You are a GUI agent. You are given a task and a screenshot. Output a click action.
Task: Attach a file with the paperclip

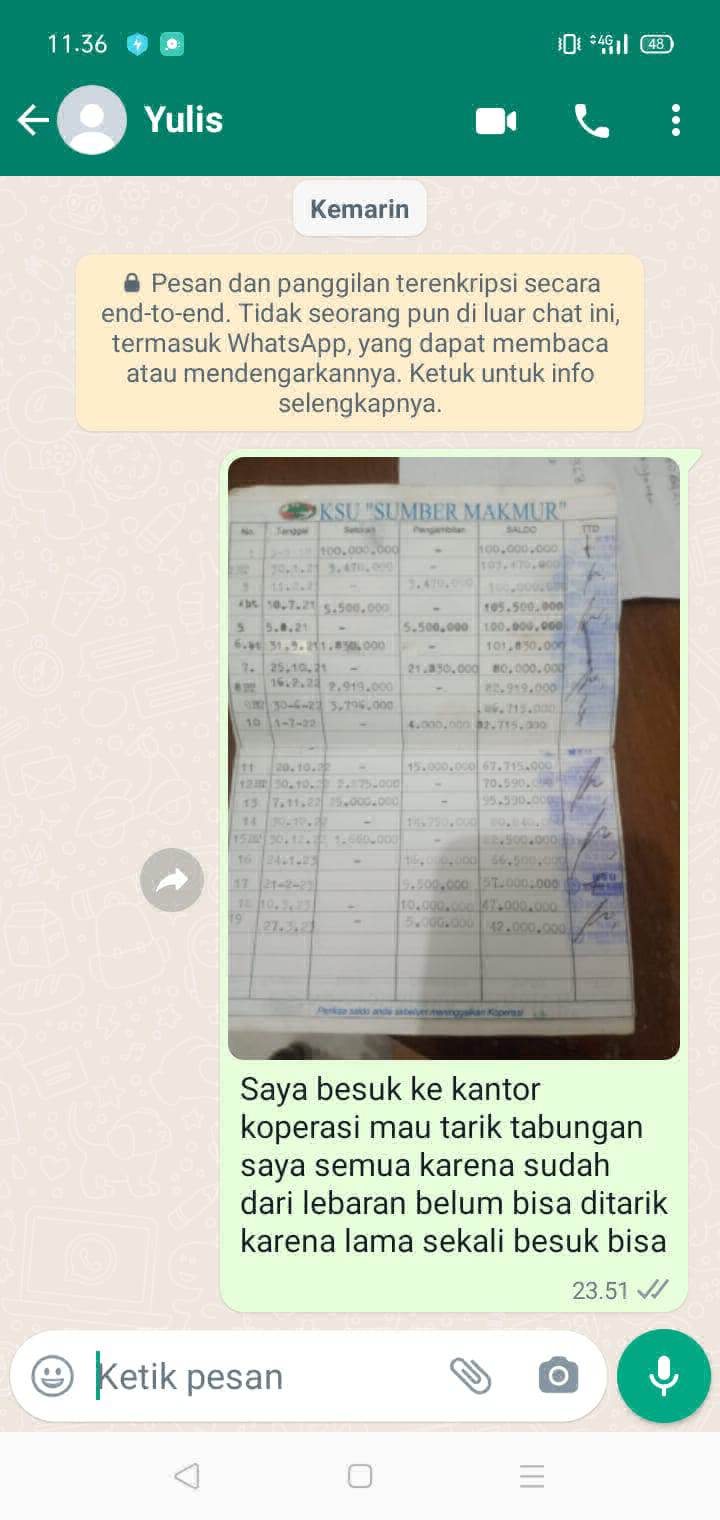point(470,1376)
